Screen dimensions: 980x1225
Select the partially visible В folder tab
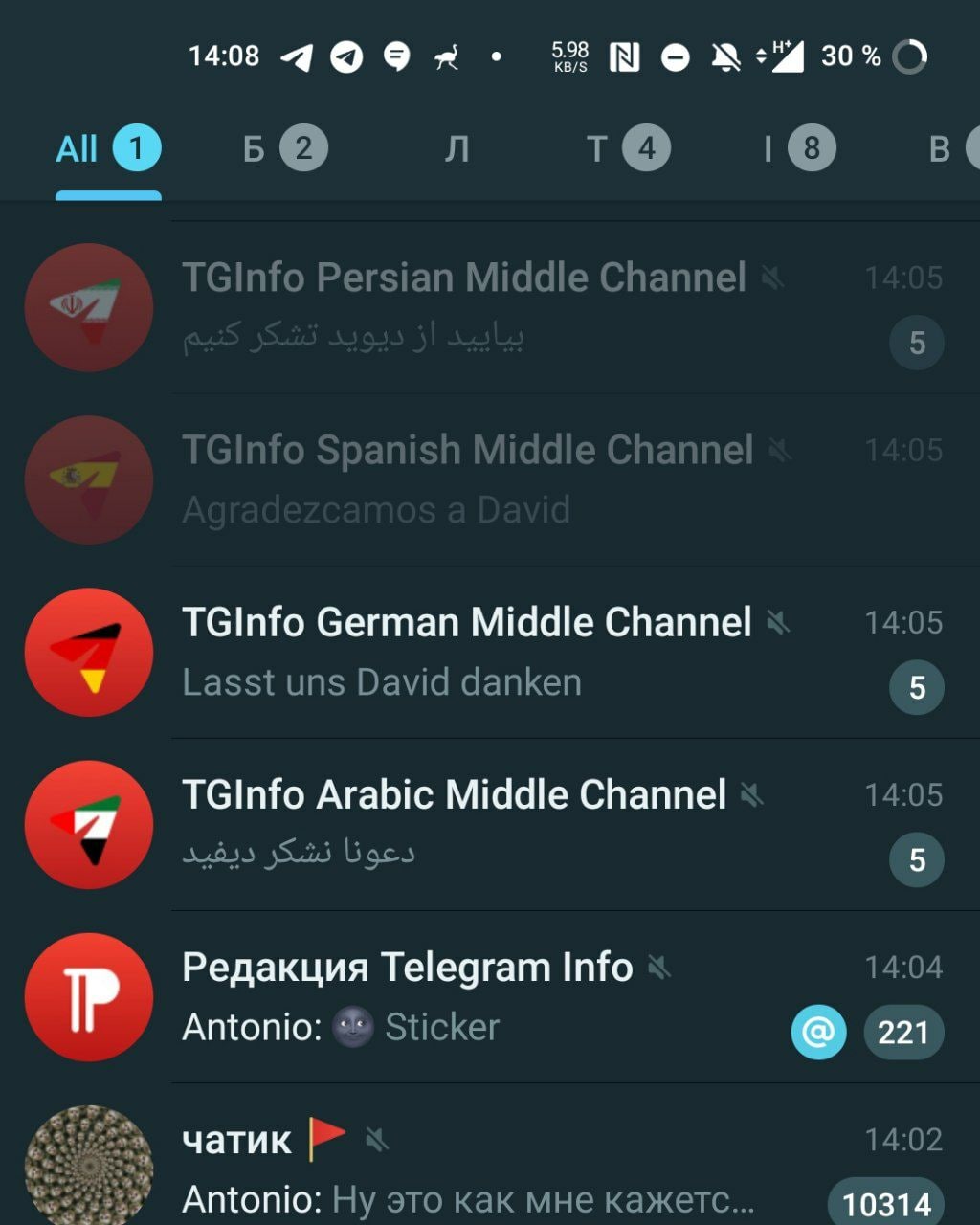tap(947, 149)
